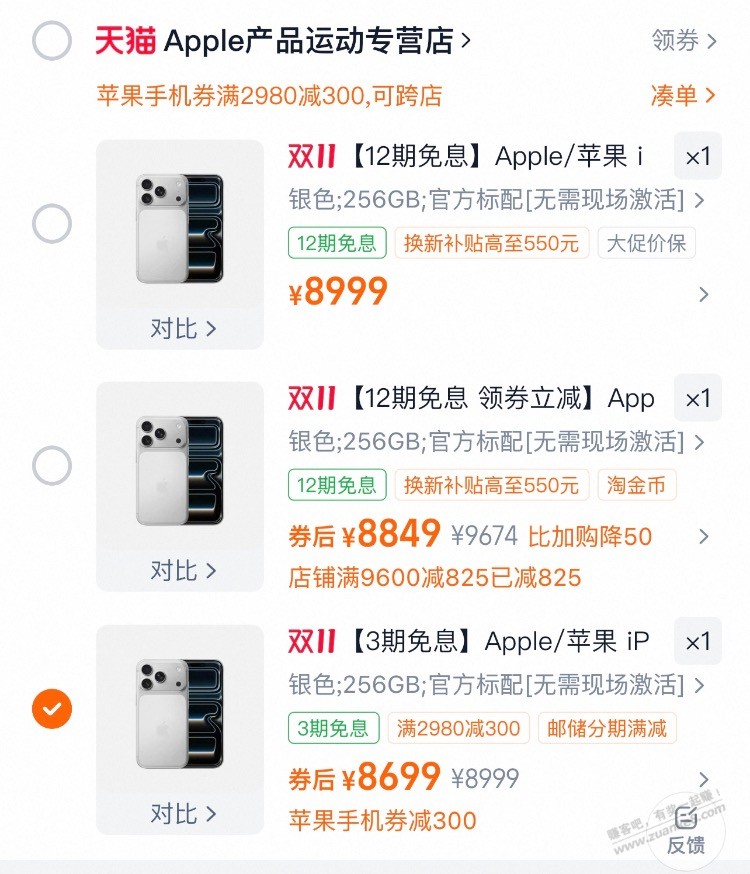Tap 对比 under the ¥8849 iPhone
This screenshot has height=874, width=750.
(183, 571)
